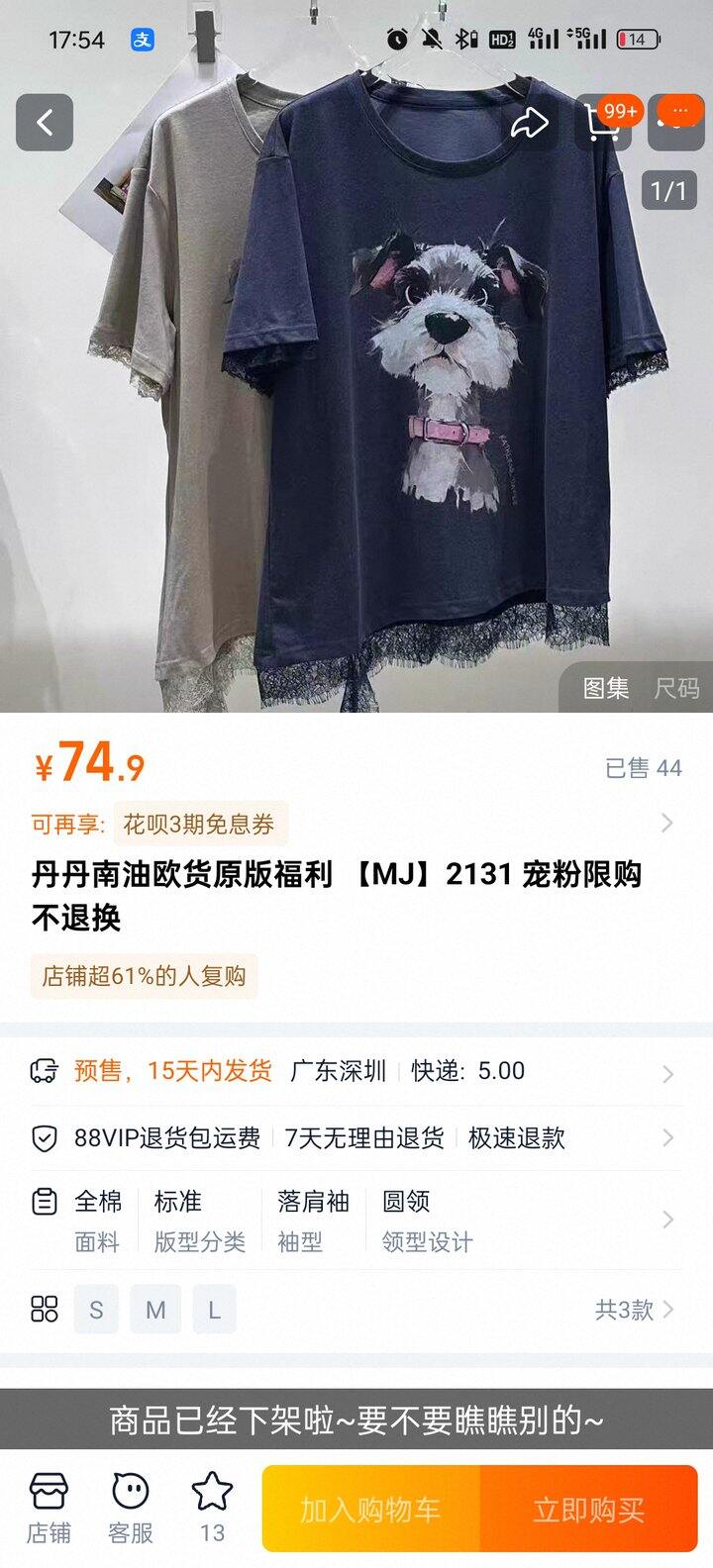Switch to the 尺码 size tab

click(676, 687)
